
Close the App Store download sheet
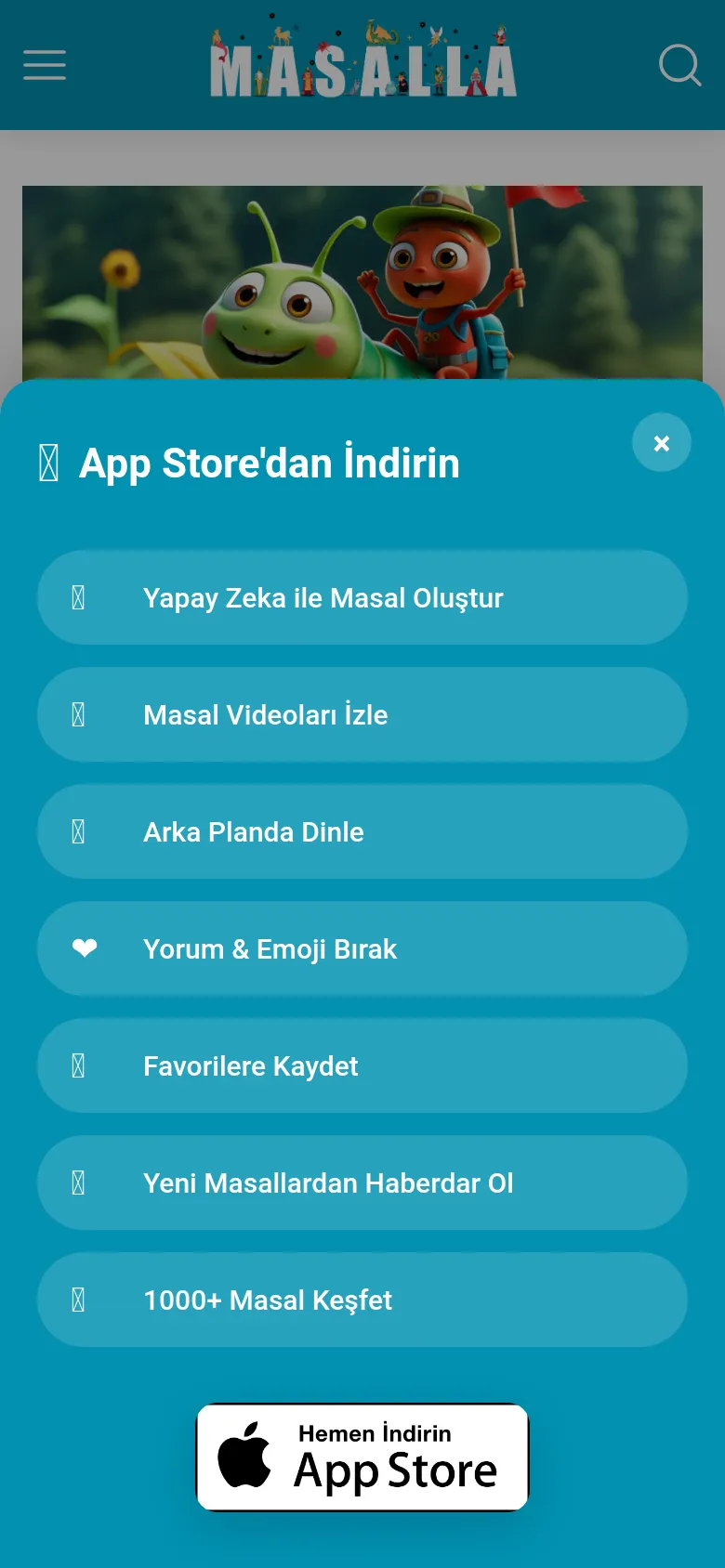[x=662, y=442]
